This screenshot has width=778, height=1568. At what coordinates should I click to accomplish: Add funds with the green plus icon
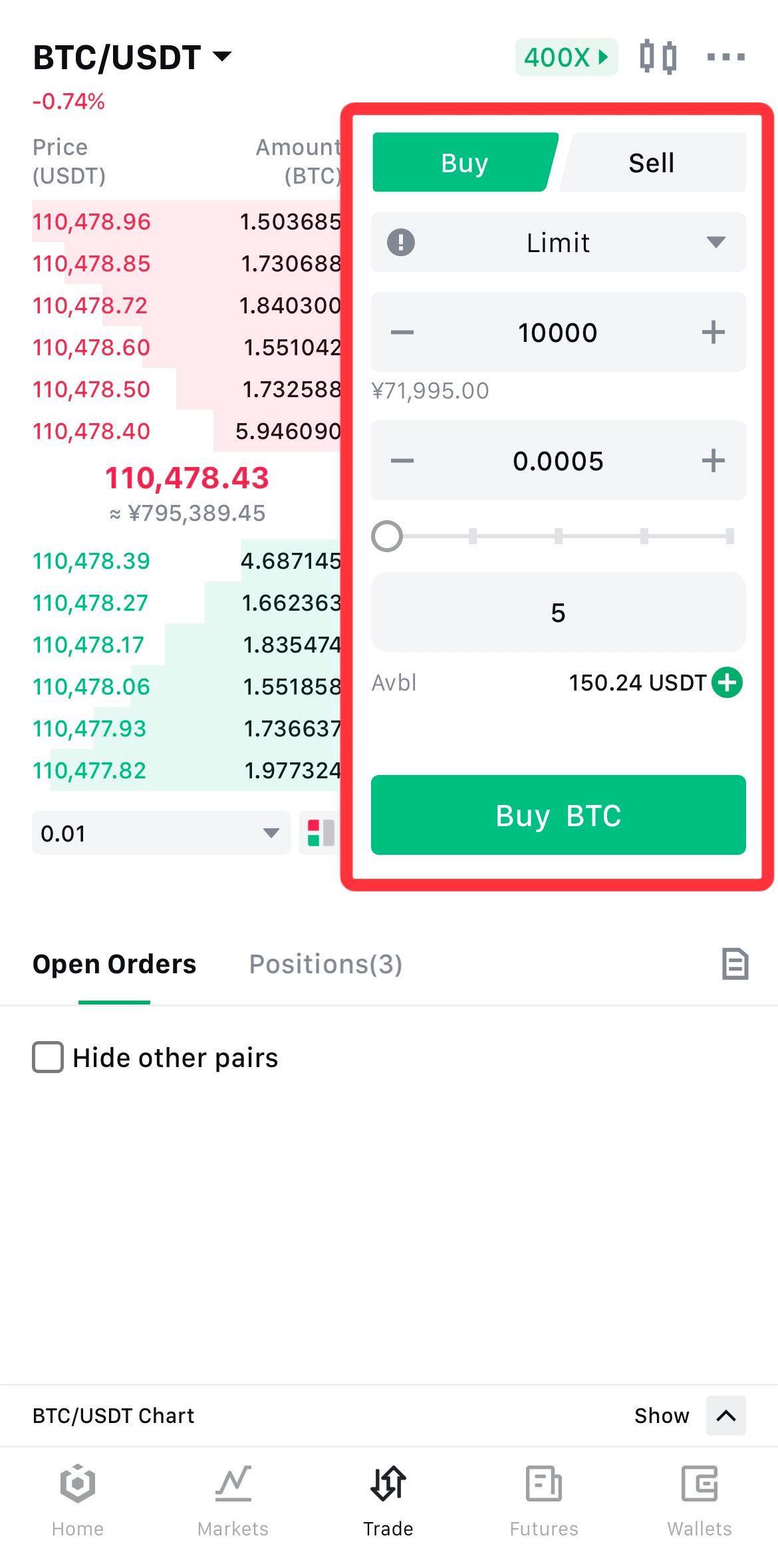coord(727,683)
